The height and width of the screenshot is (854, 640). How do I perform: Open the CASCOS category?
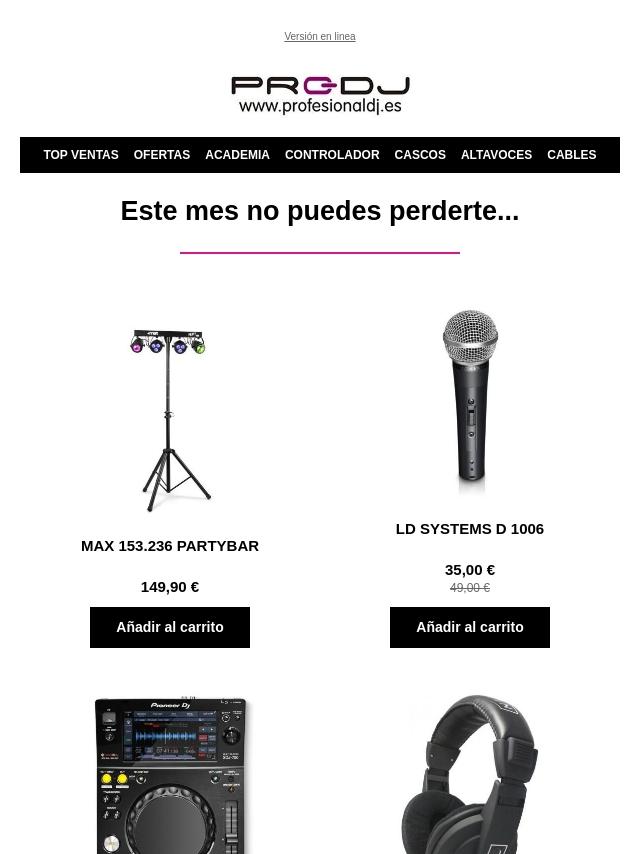coord(420,155)
